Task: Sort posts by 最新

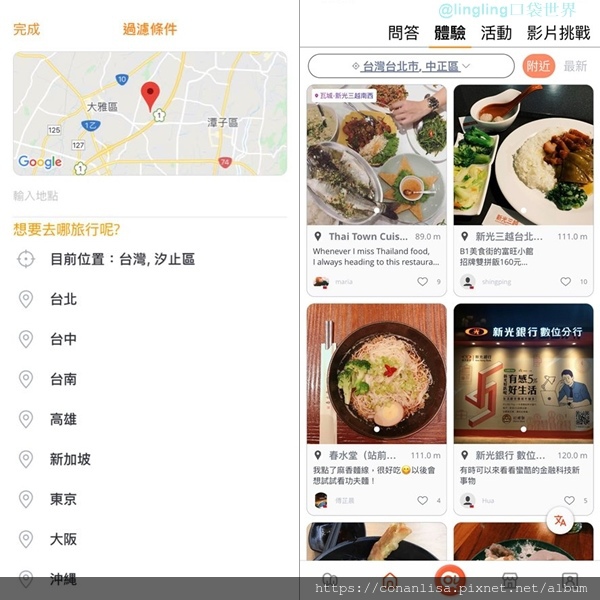Action: [575, 66]
